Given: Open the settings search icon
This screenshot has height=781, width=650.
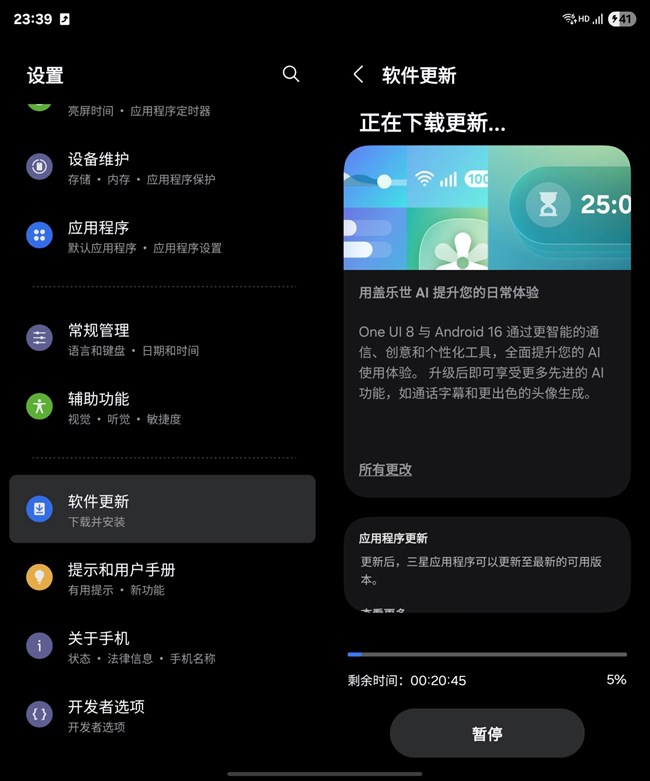Looking at the screenshot, I should click(x=291, y=74).
